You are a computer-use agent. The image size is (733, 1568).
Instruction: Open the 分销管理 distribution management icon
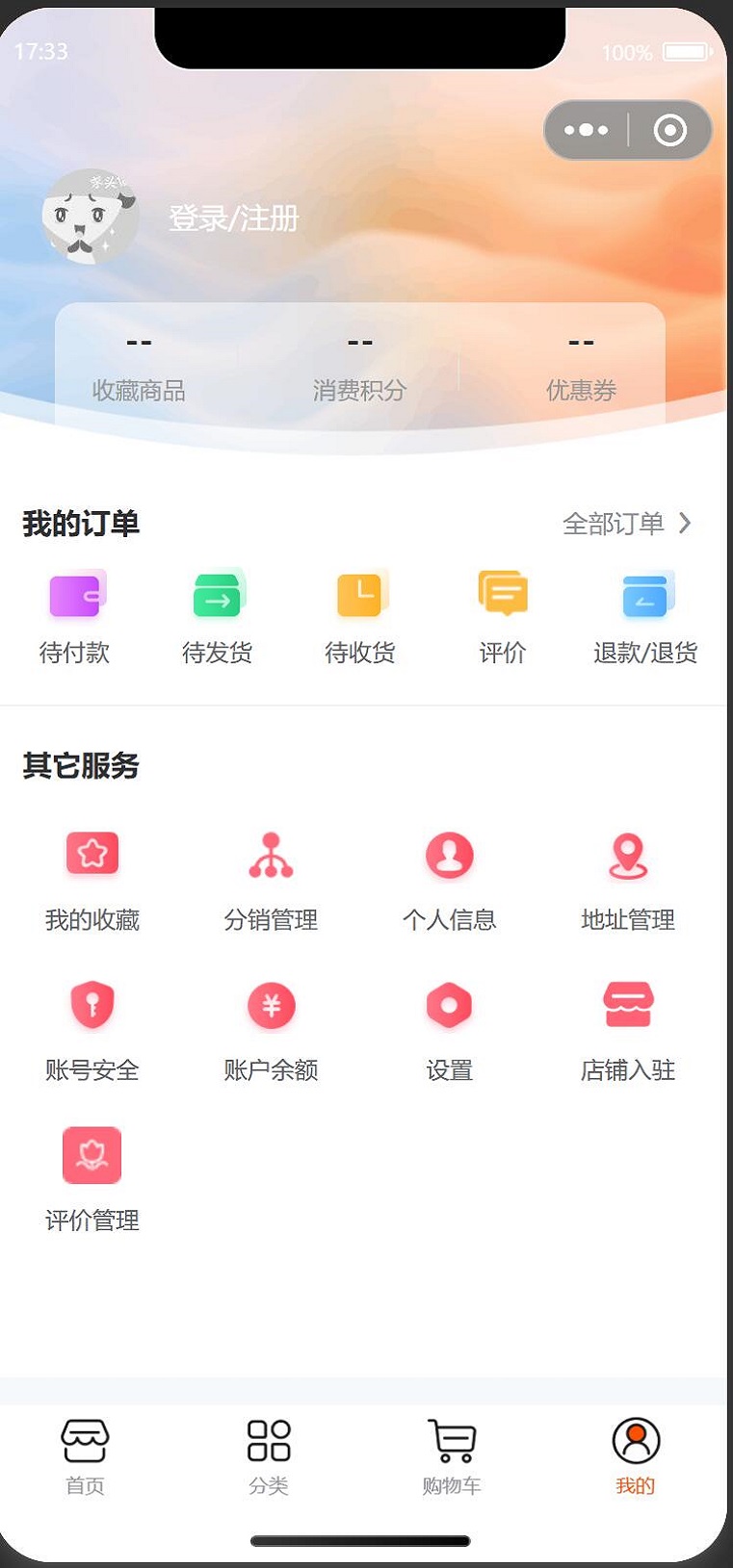click(271, 853)
